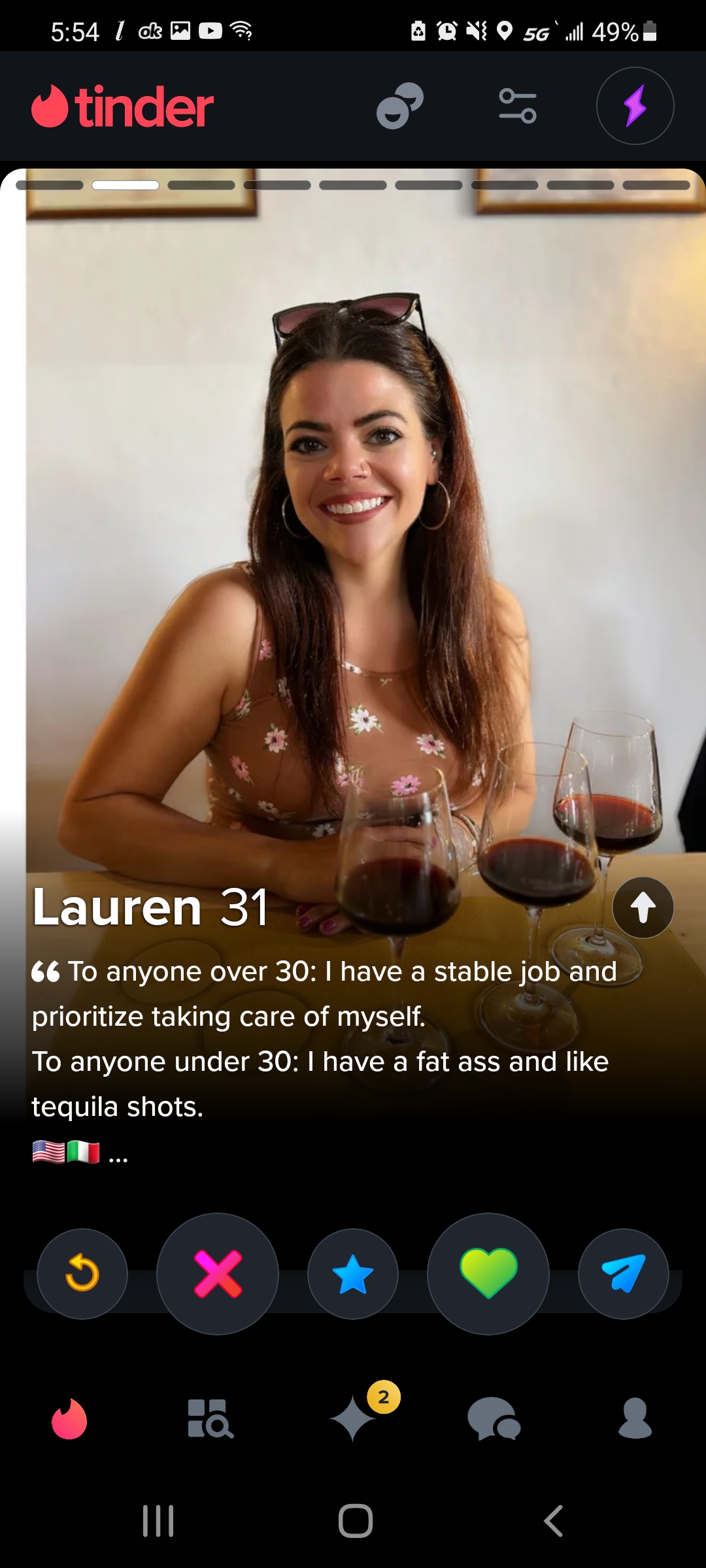
Task: Switch to the Explore tab
Action: [210, 1418]
